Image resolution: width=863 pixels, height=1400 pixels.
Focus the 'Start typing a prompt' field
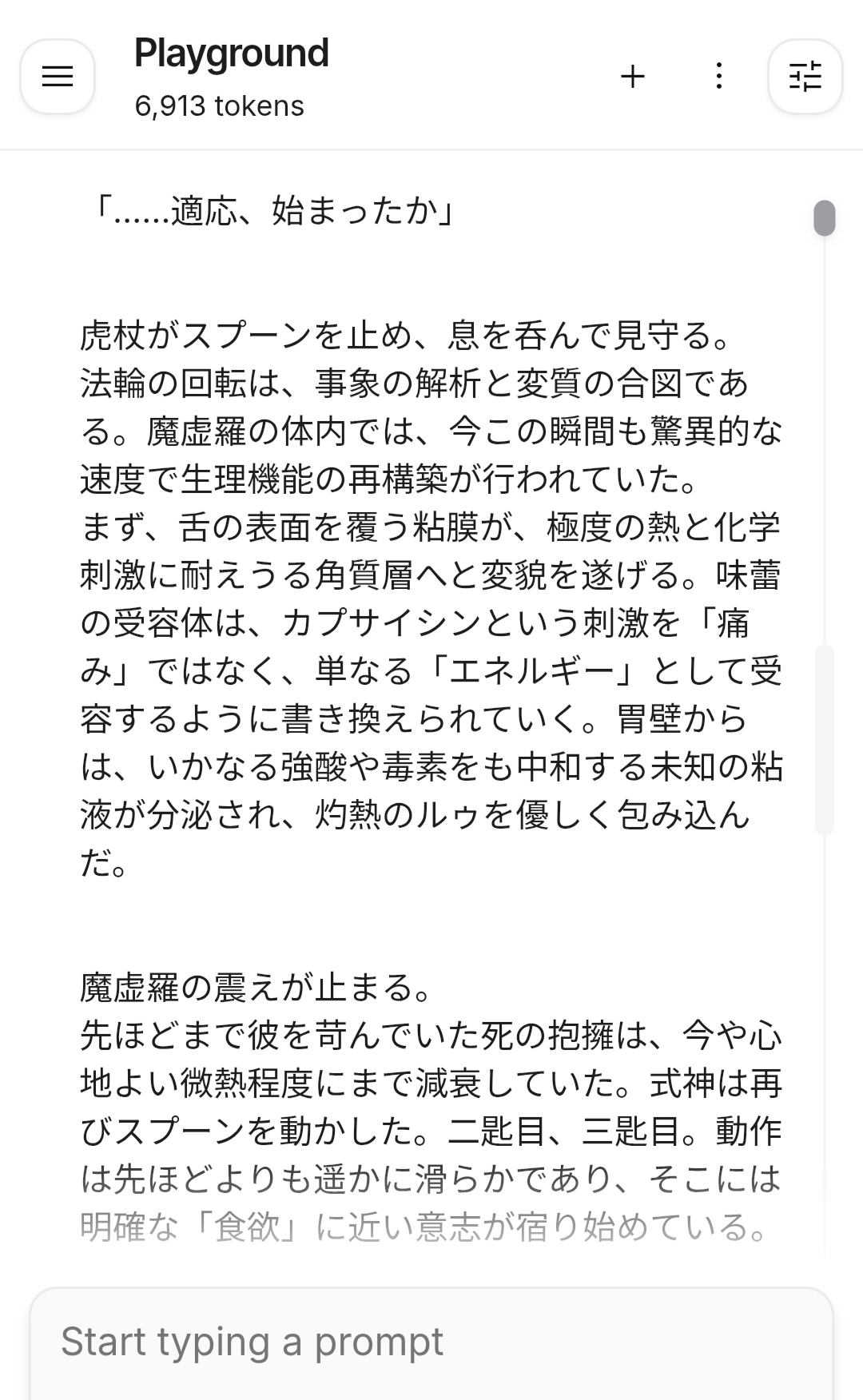pos(431,1342)
